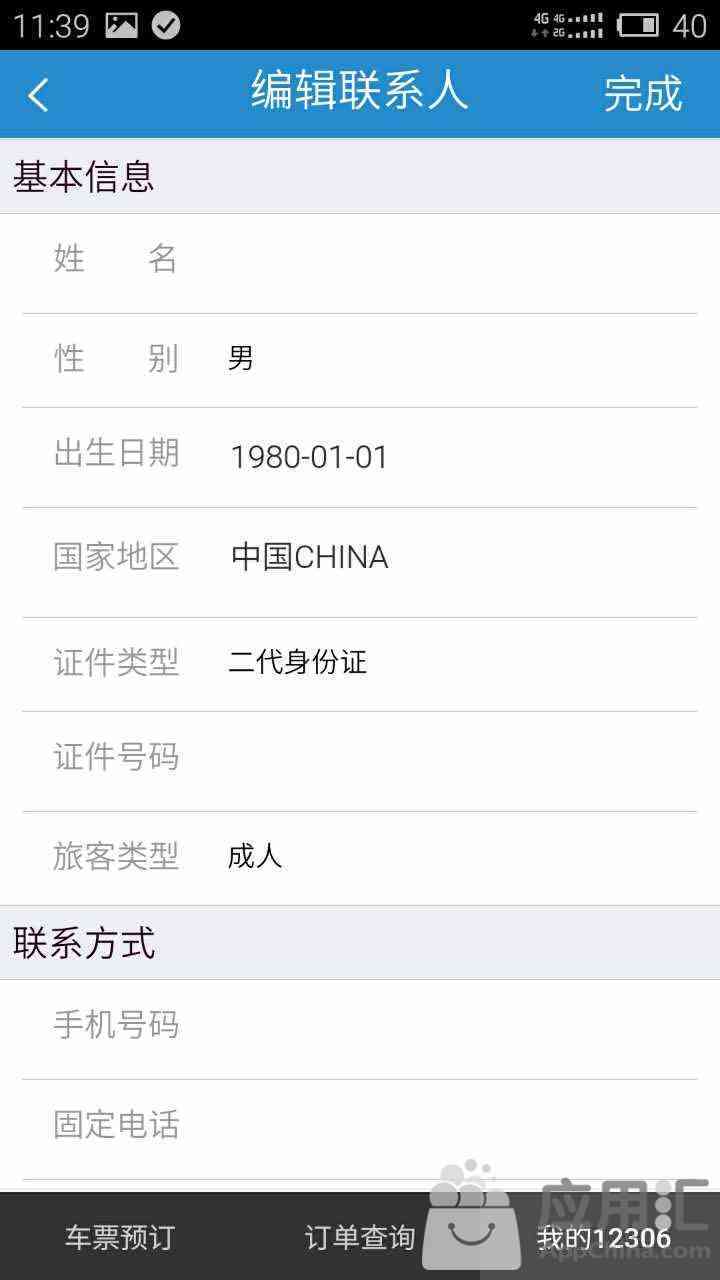Focus the 证件号码 field
The height and width of the screenshot is (1280, 720).
360,761
